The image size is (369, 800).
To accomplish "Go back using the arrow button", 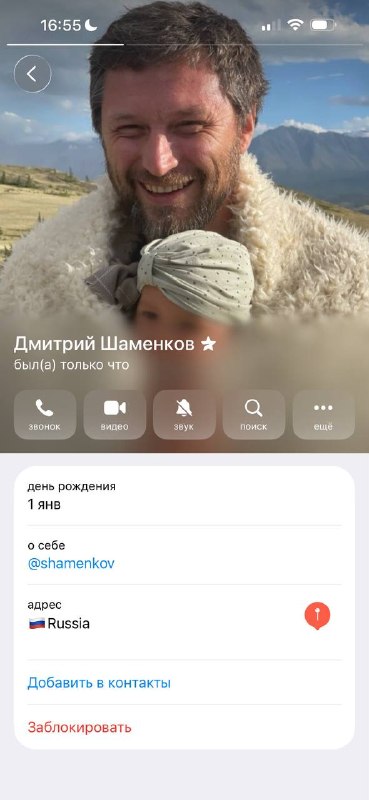I will [x=33, y=74].
